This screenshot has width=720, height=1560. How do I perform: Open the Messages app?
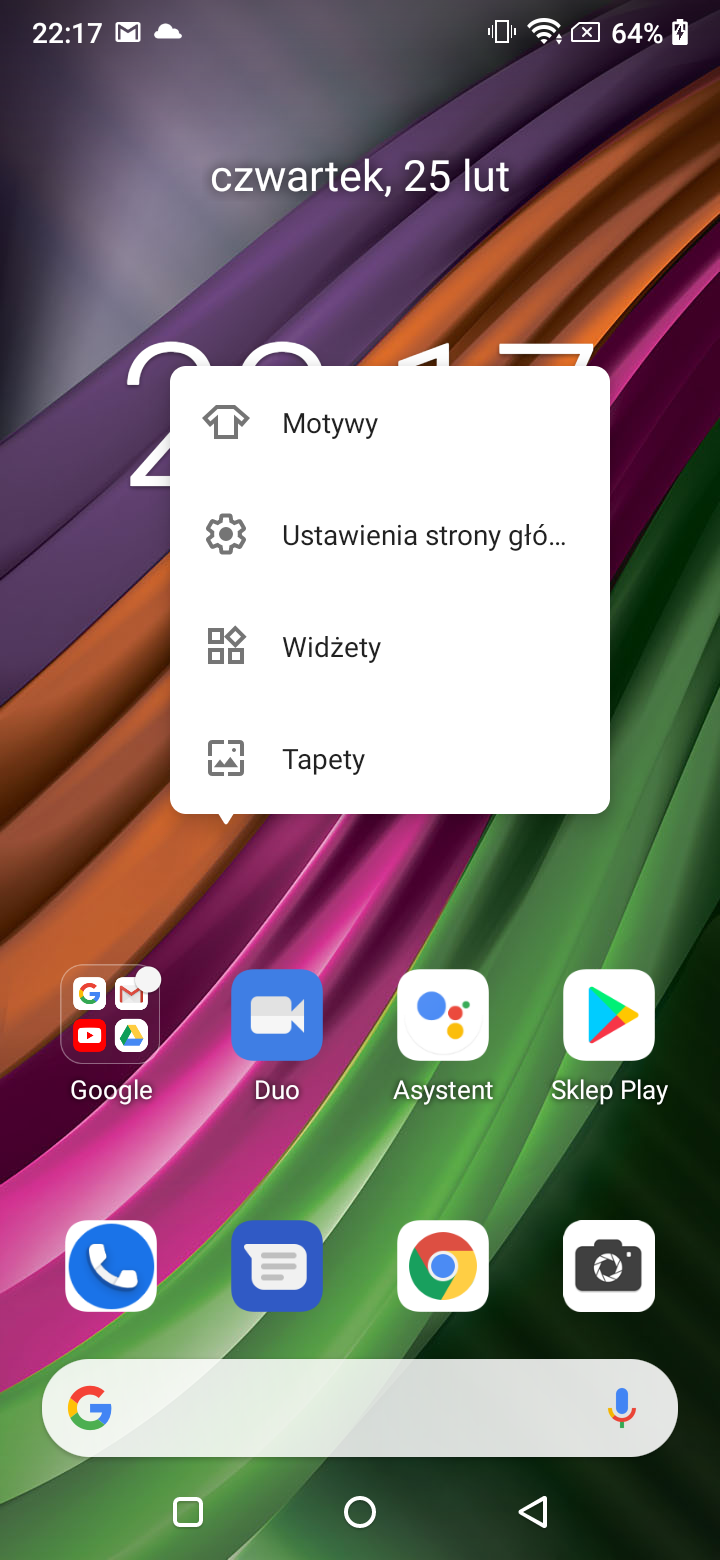click(277, 1266)
